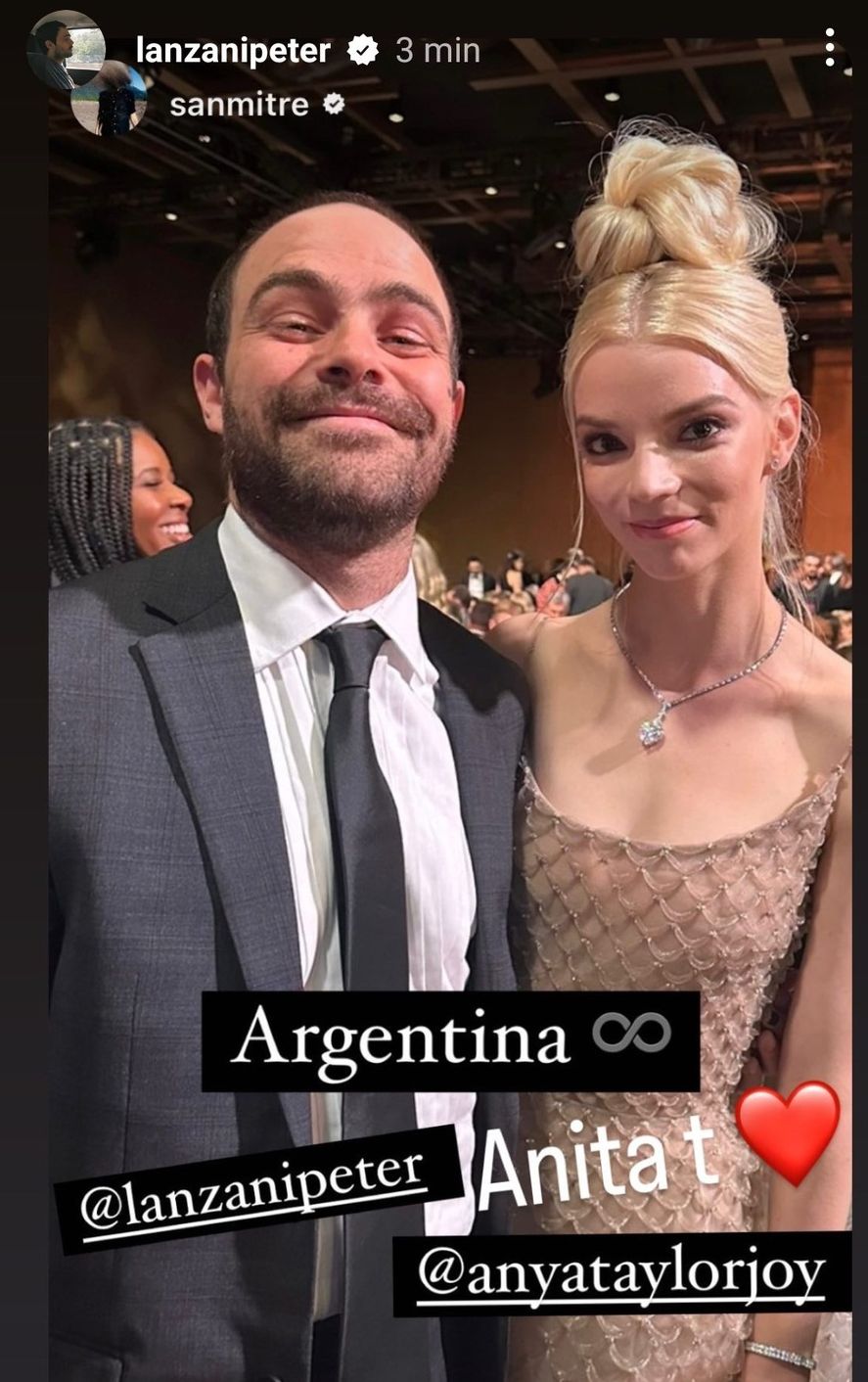868x1382 pixels.
Task: Tap the story's profile picture avatar
Action: [x=67, y=51]
